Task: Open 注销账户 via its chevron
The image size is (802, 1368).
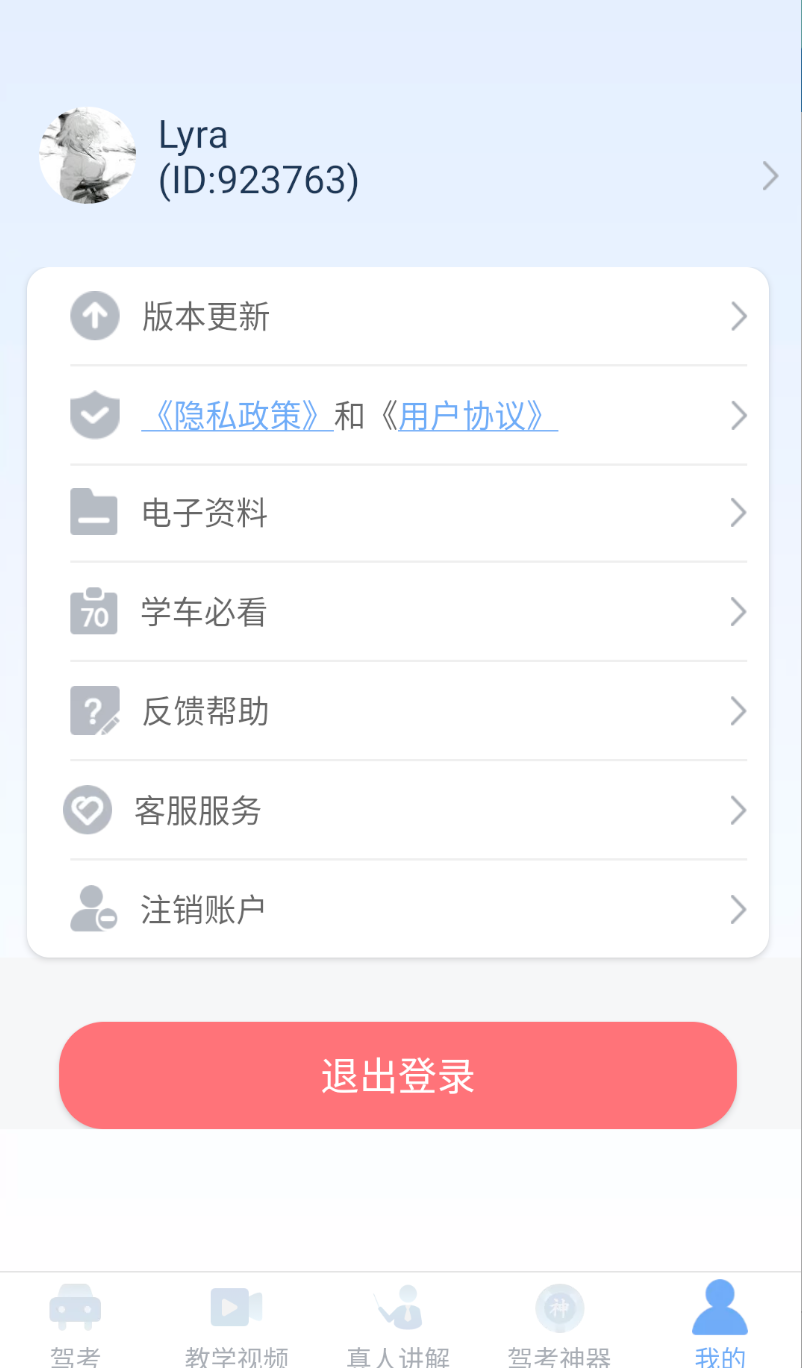Action: [x=738, y=909]
